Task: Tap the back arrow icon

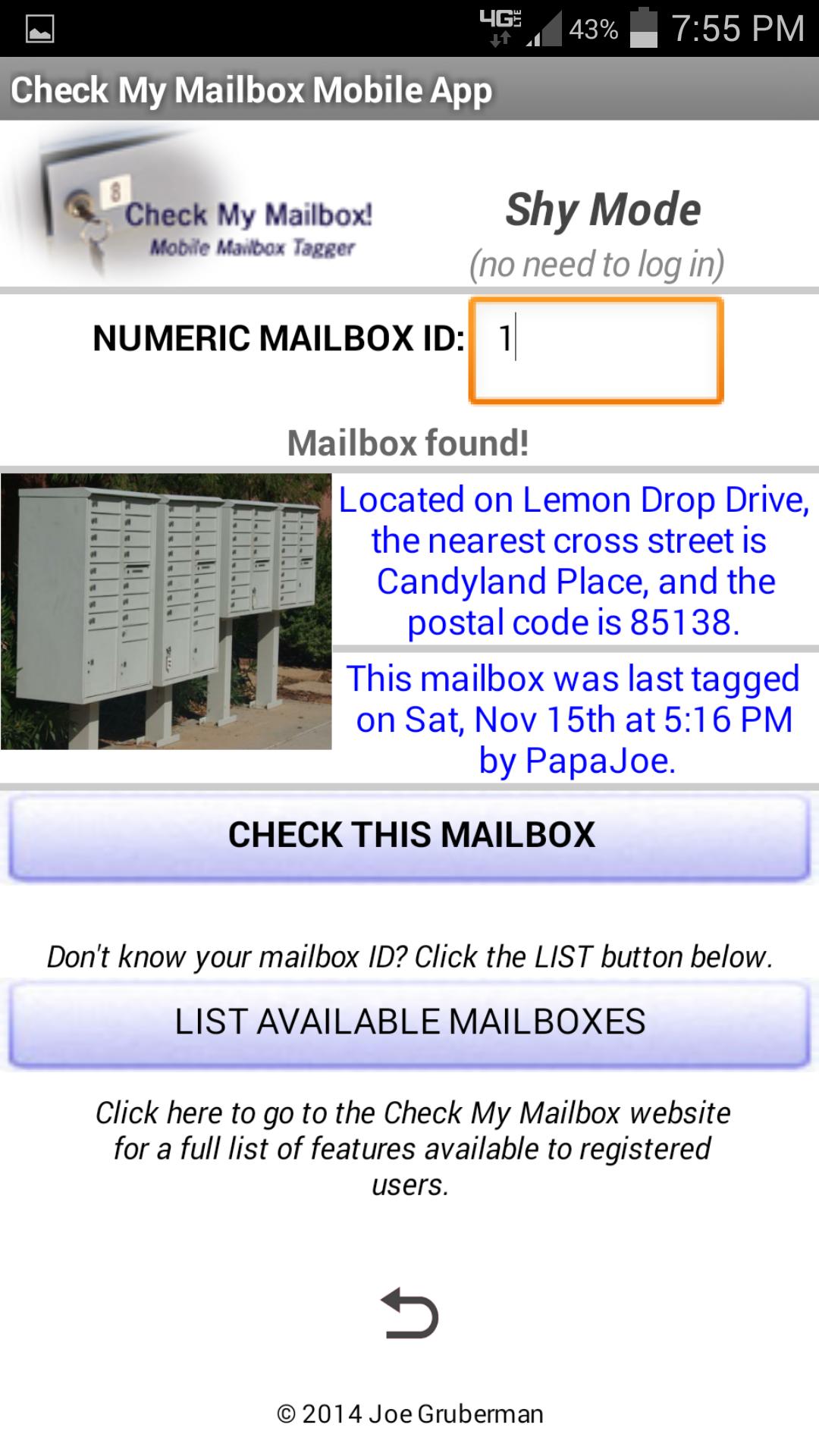Action: [x=409, y=1313]
